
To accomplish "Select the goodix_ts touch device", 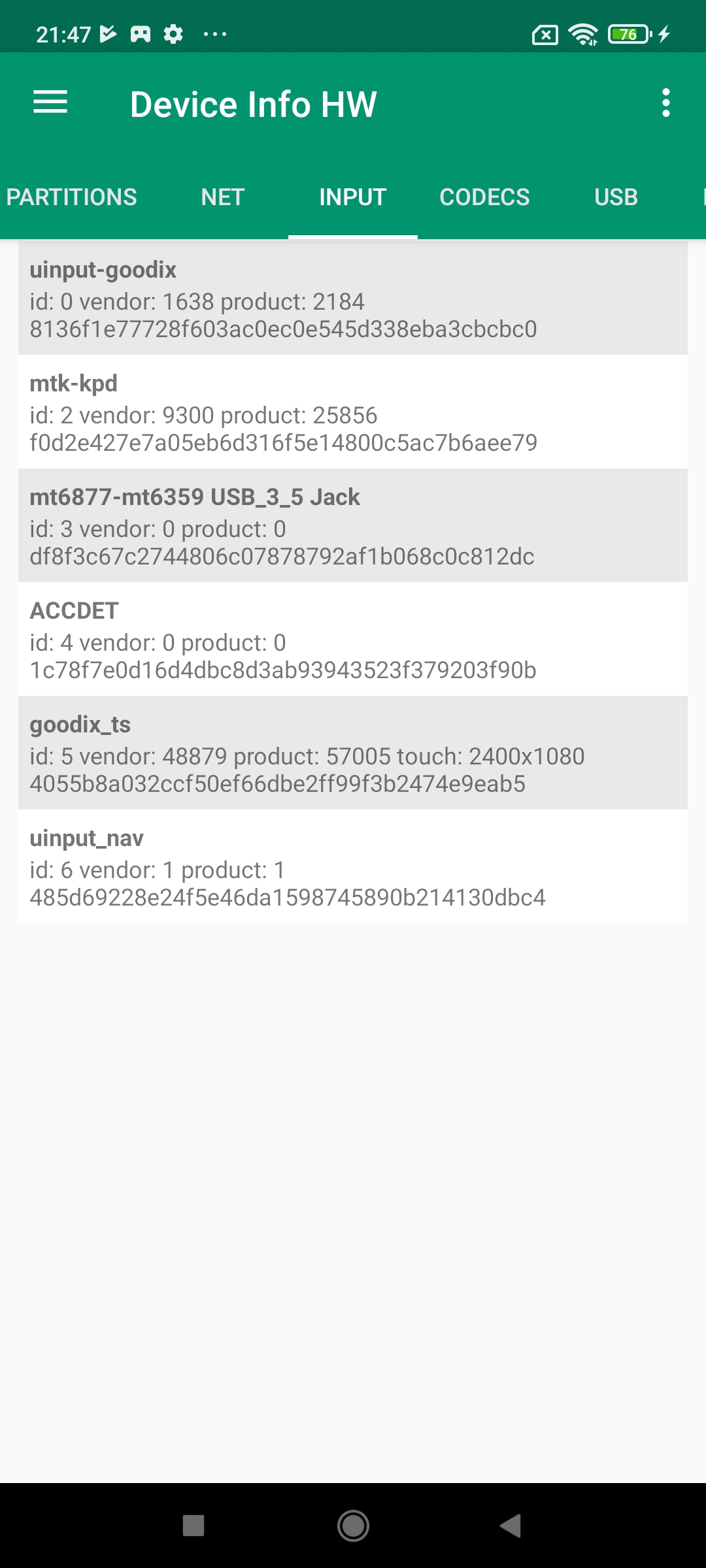I will tap(353, 753).
